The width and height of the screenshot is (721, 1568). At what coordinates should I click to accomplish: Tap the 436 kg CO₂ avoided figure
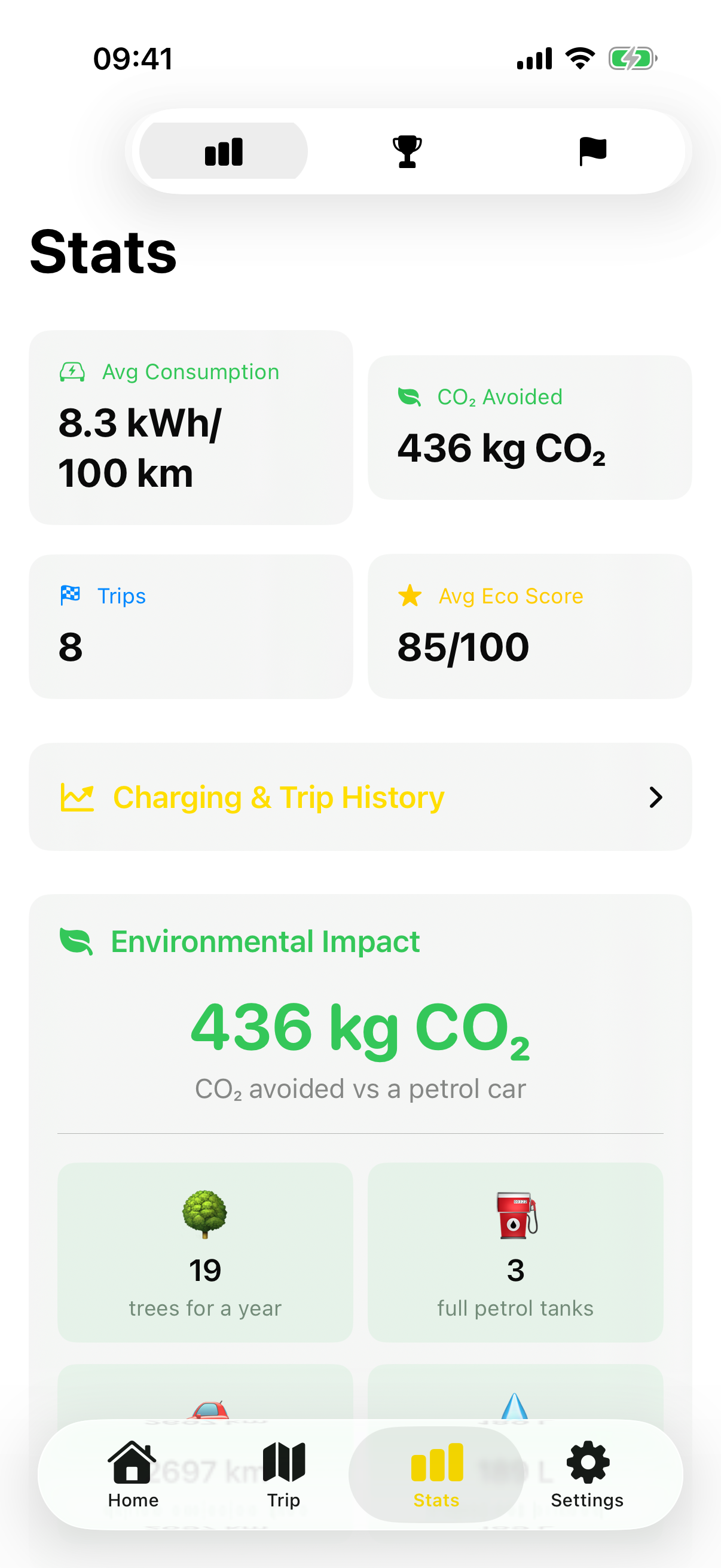pyautogui.click(x=361, y=1030)
